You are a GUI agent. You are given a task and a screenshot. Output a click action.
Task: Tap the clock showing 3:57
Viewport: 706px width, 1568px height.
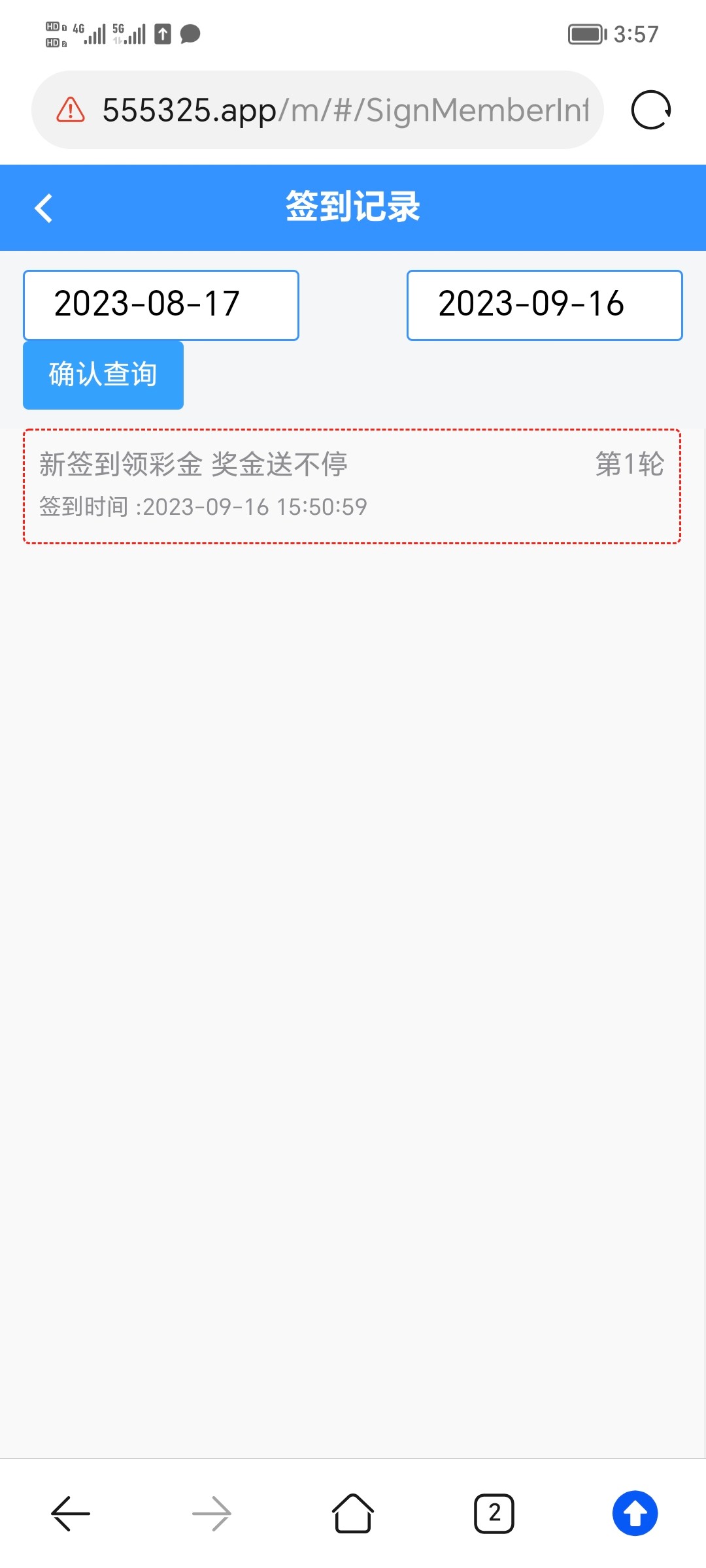(x=635, y=34)
